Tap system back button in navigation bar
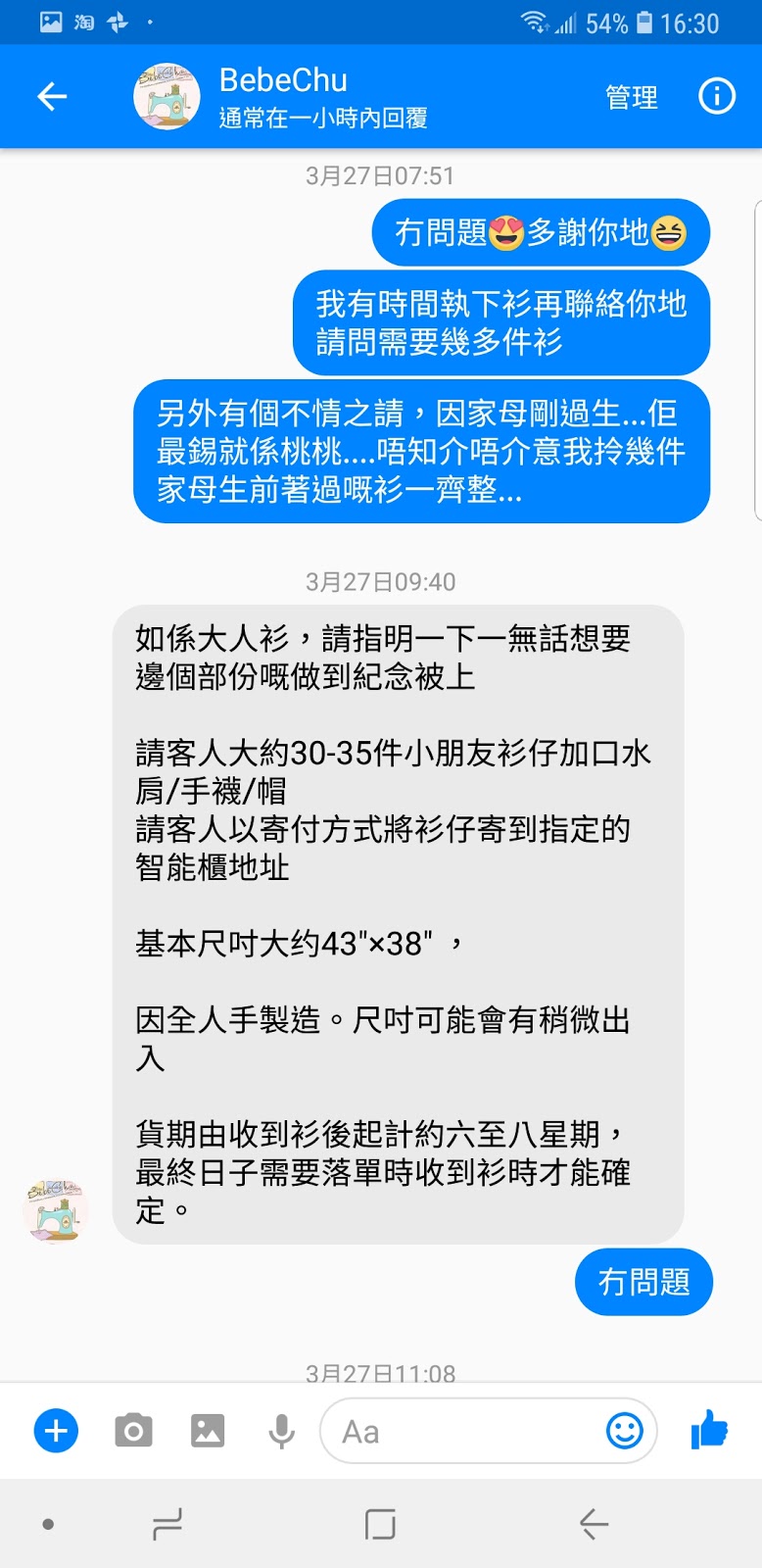This screenshot has width=762, height=1568. pos(594,1524)
